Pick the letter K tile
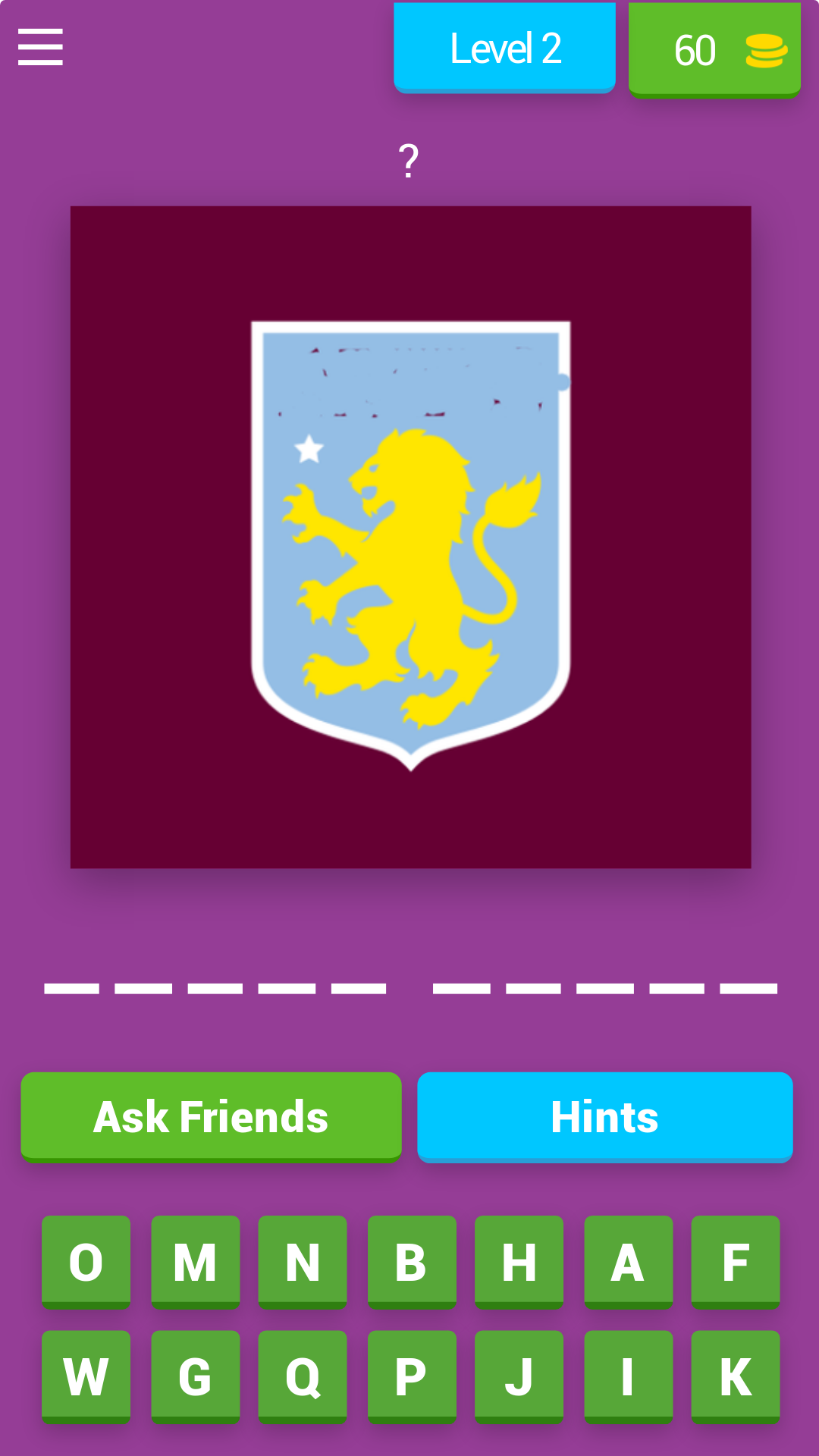Image resolution: width=819 pixels, height=1456 pixels. point(736,1377)
